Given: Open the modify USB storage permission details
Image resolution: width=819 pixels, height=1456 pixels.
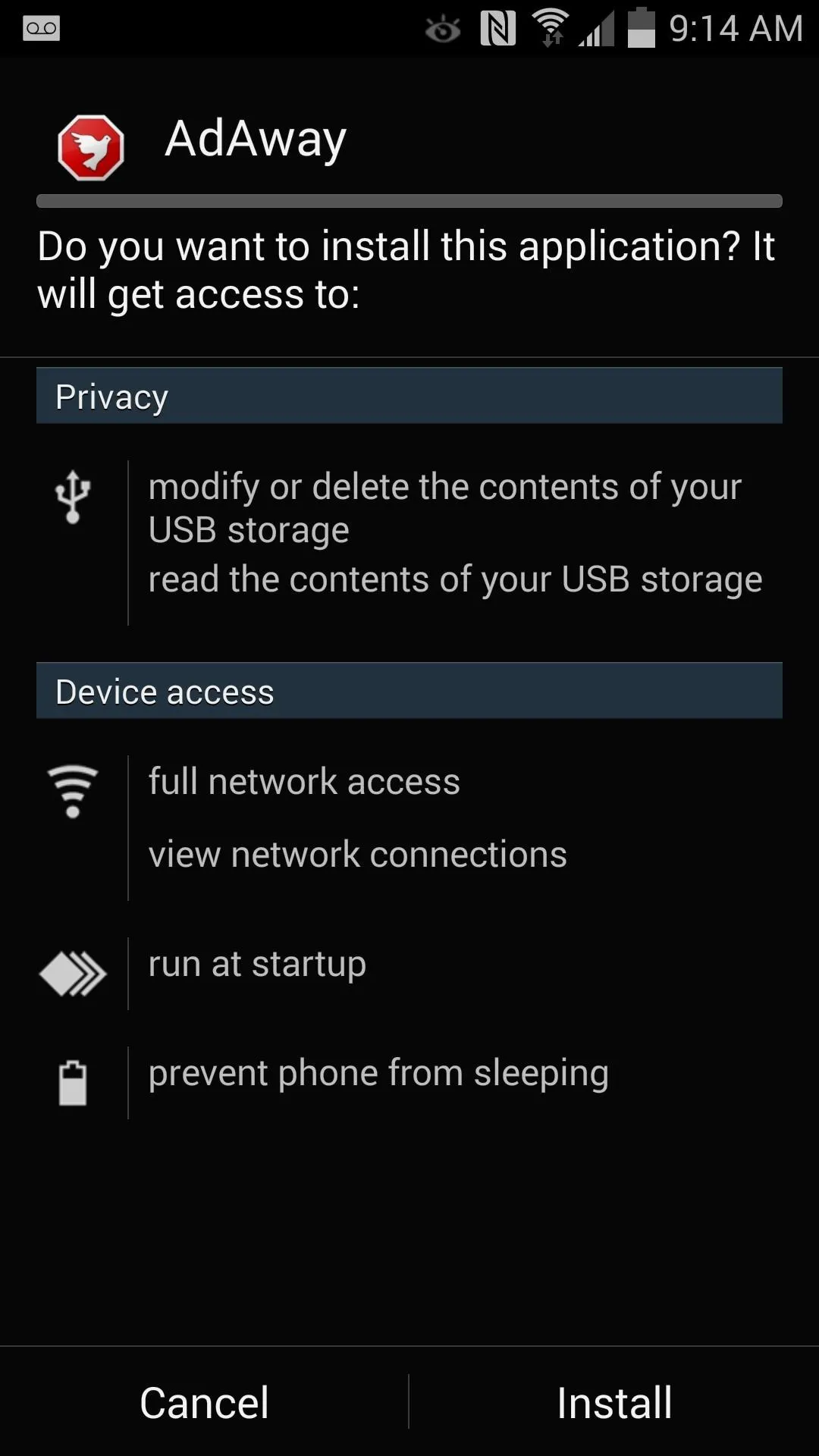Looking at the screenshot, I should click(x=444, y=507).
